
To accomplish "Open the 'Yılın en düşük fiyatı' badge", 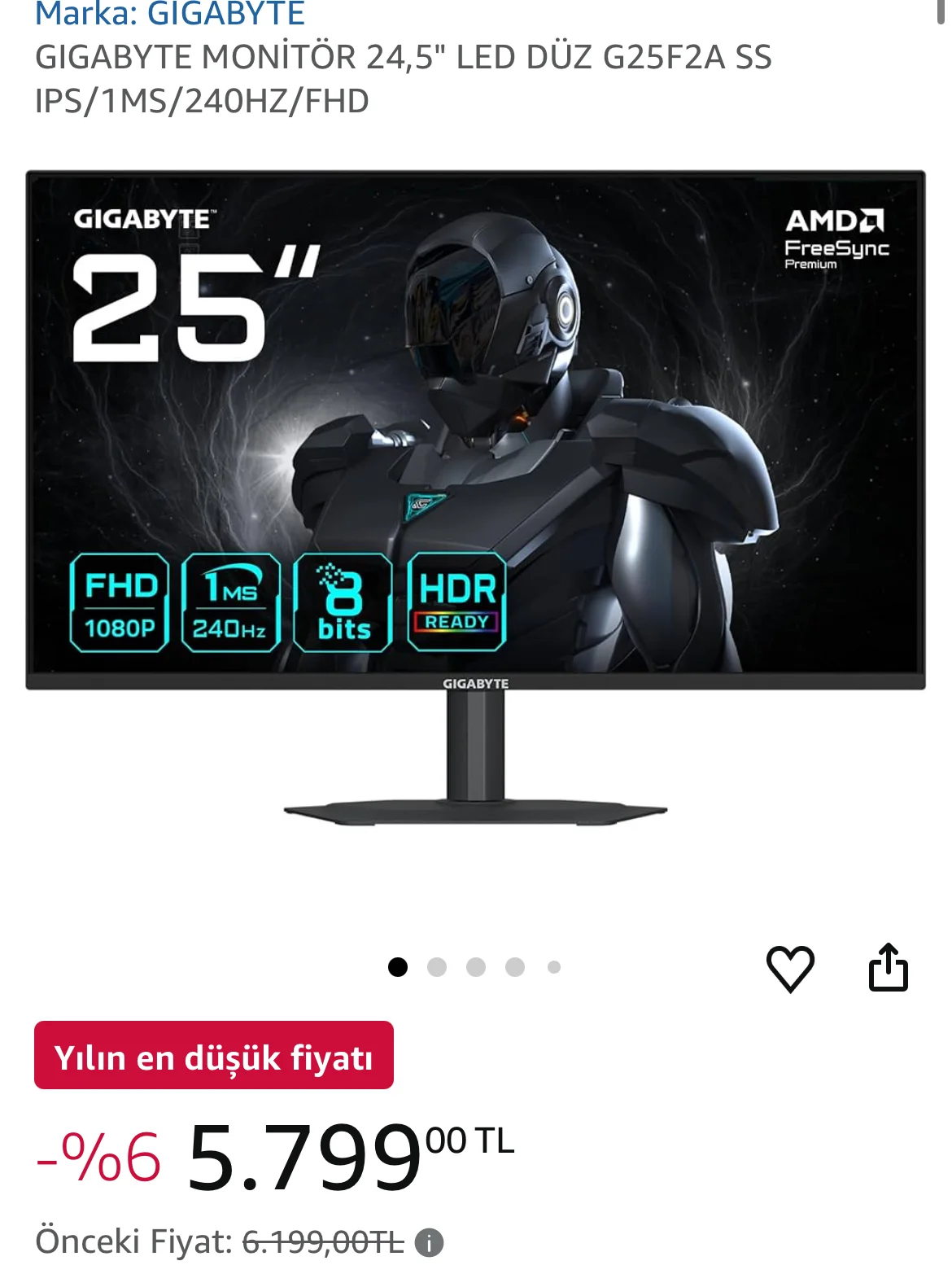I will pos(214,1056).
